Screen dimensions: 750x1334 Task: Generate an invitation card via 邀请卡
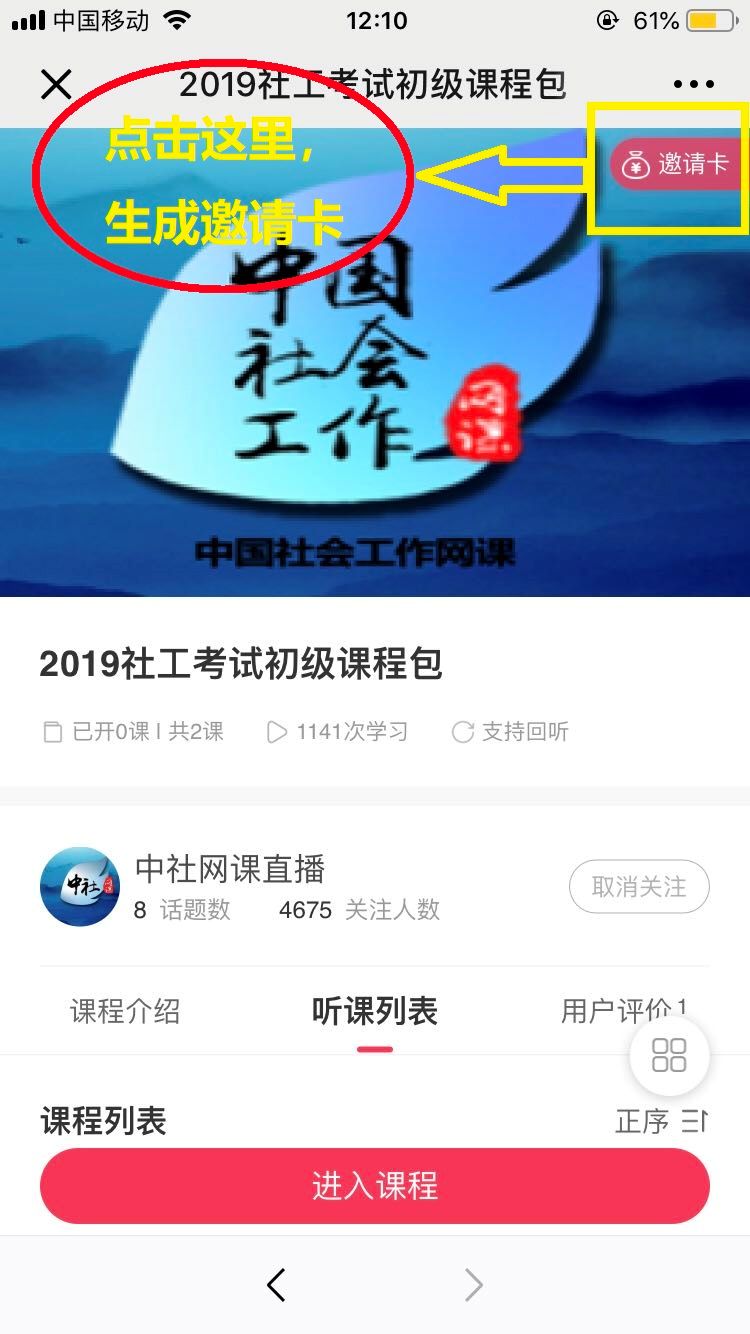[678, 163]
